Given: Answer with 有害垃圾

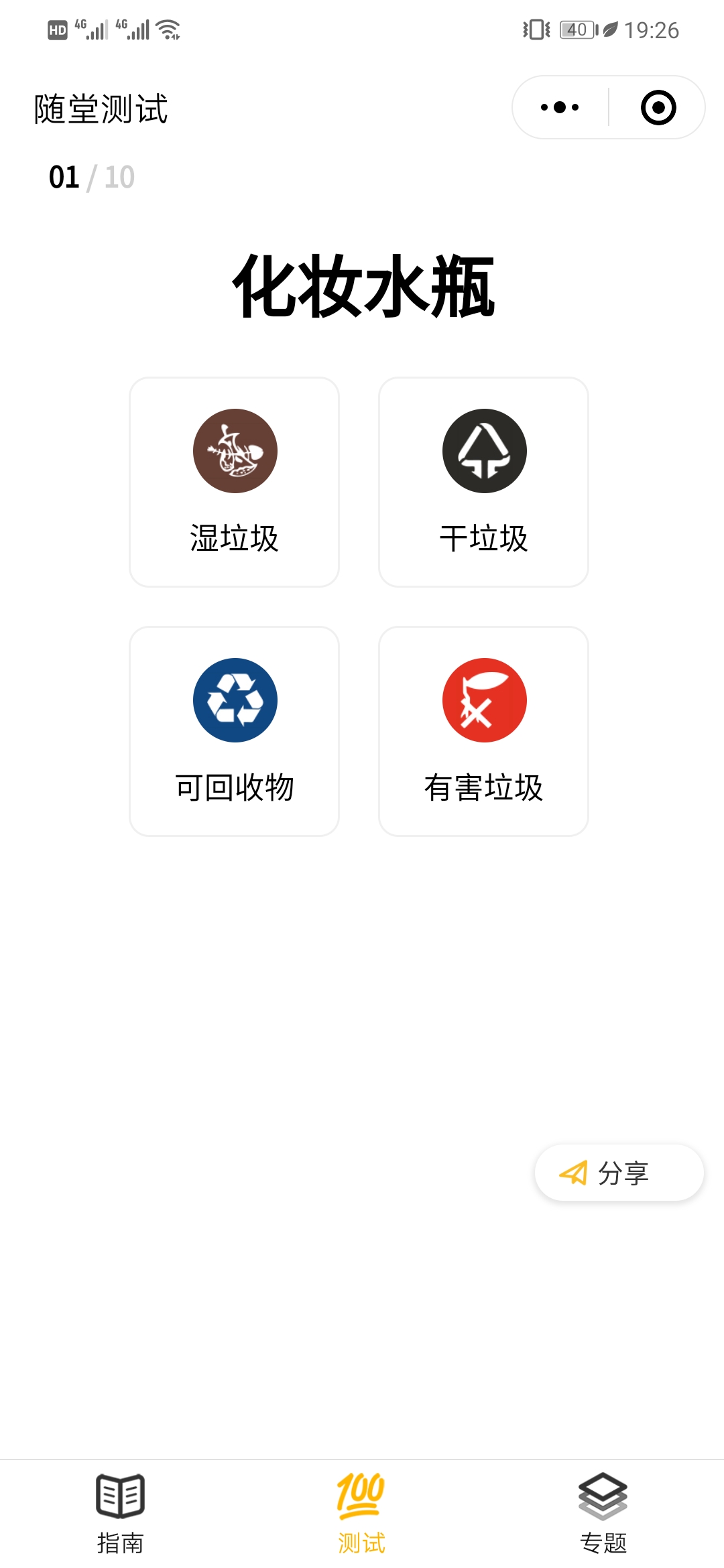Looking at the screenshot, I should tap(483, 731).
